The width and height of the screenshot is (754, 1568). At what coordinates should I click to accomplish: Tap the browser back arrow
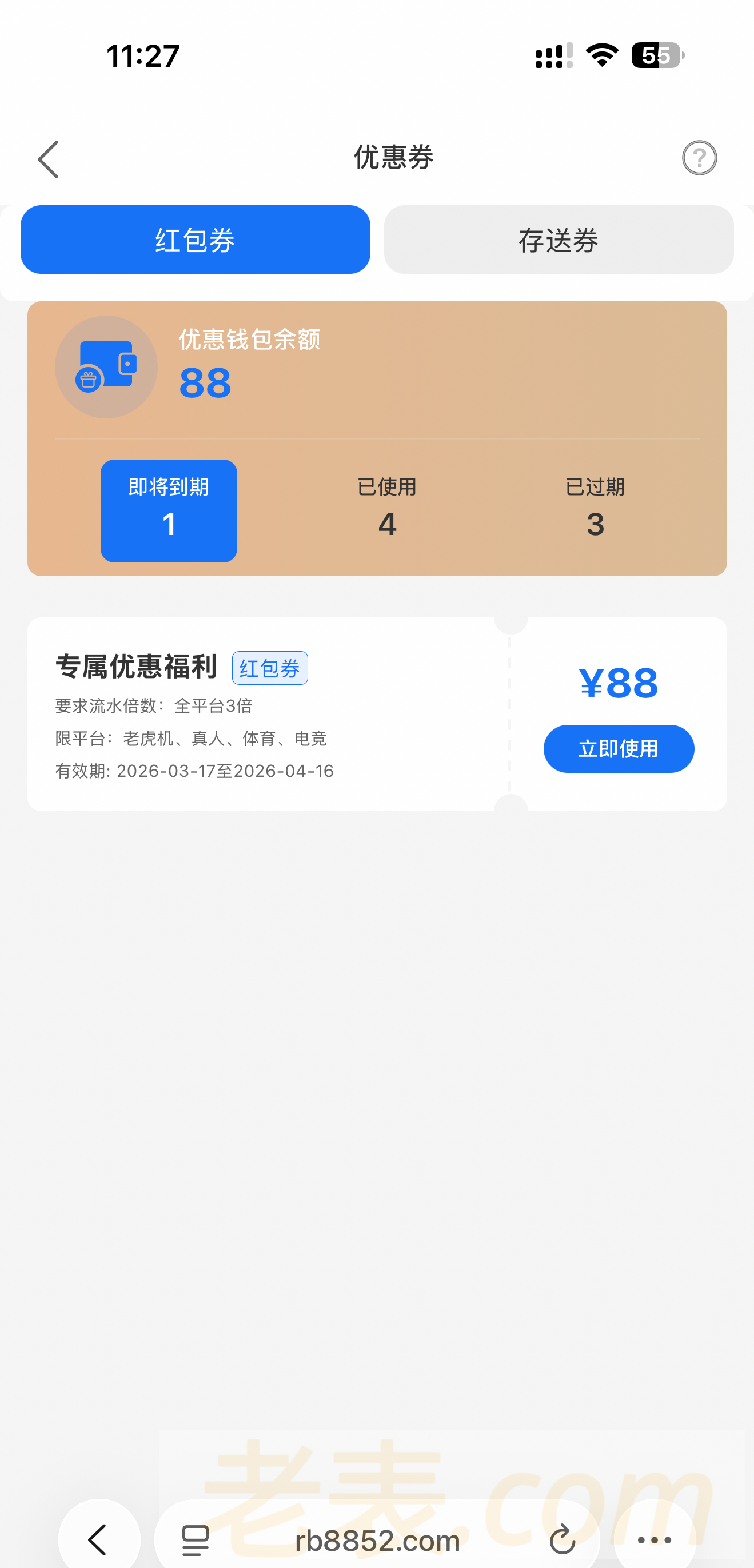point(98,1539)
